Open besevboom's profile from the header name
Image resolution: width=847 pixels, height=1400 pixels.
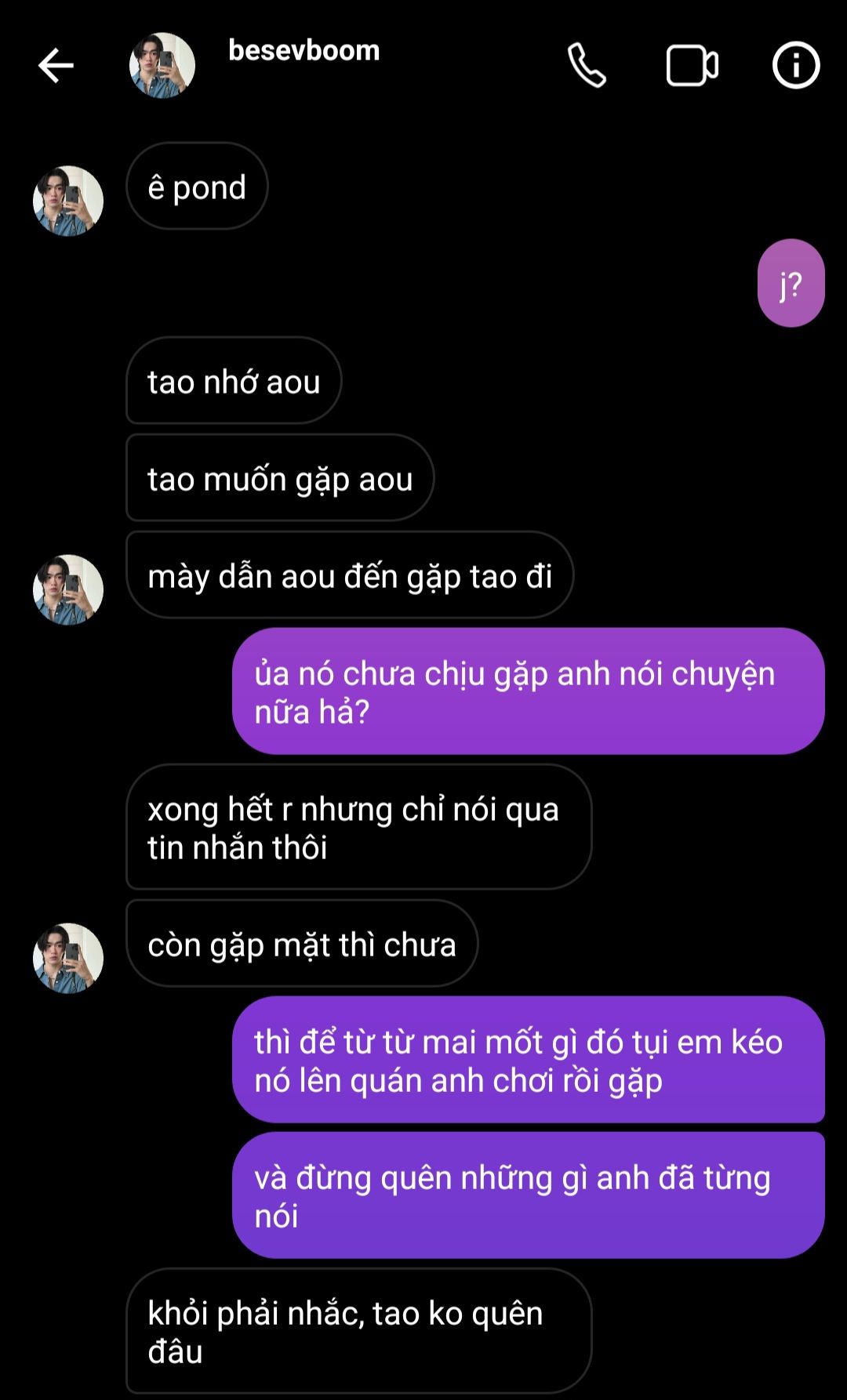pos(304,51)
